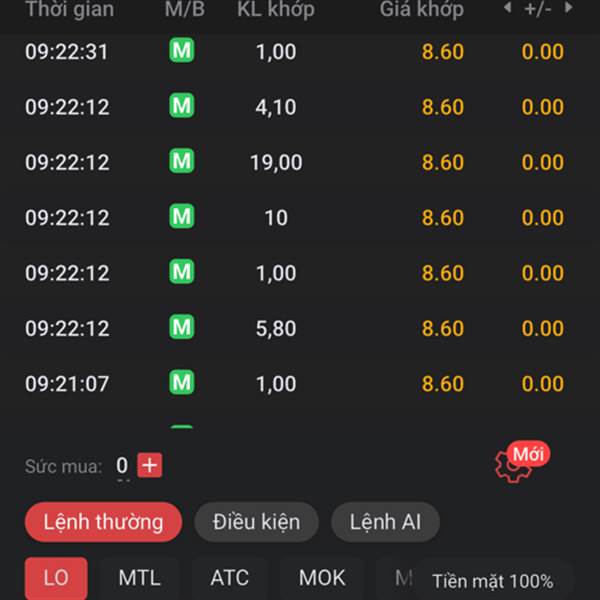Select the Lệnh thường order tab
600x600 pixels.
coord(103,522)
